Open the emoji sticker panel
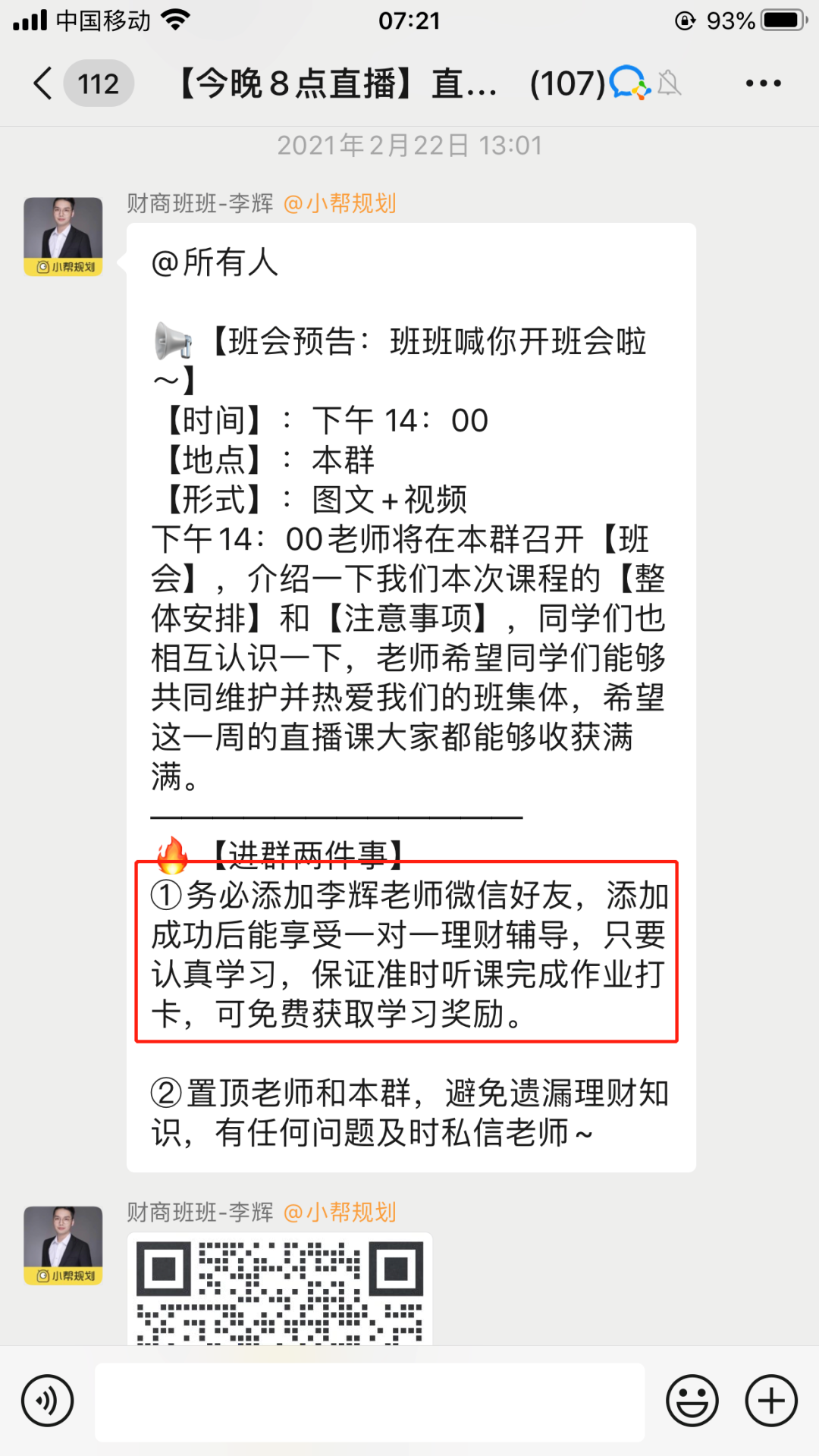This screenshot has height=1456, width=819. pos(692,1401)
